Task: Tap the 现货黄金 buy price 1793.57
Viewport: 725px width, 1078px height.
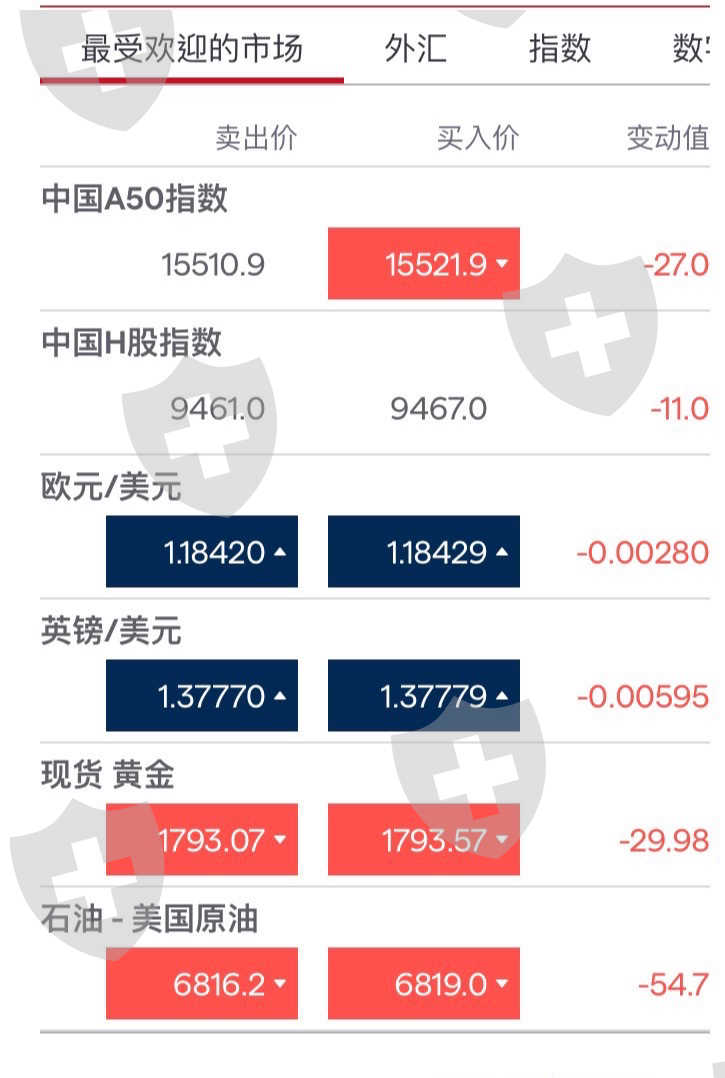Action: (423, 839)
